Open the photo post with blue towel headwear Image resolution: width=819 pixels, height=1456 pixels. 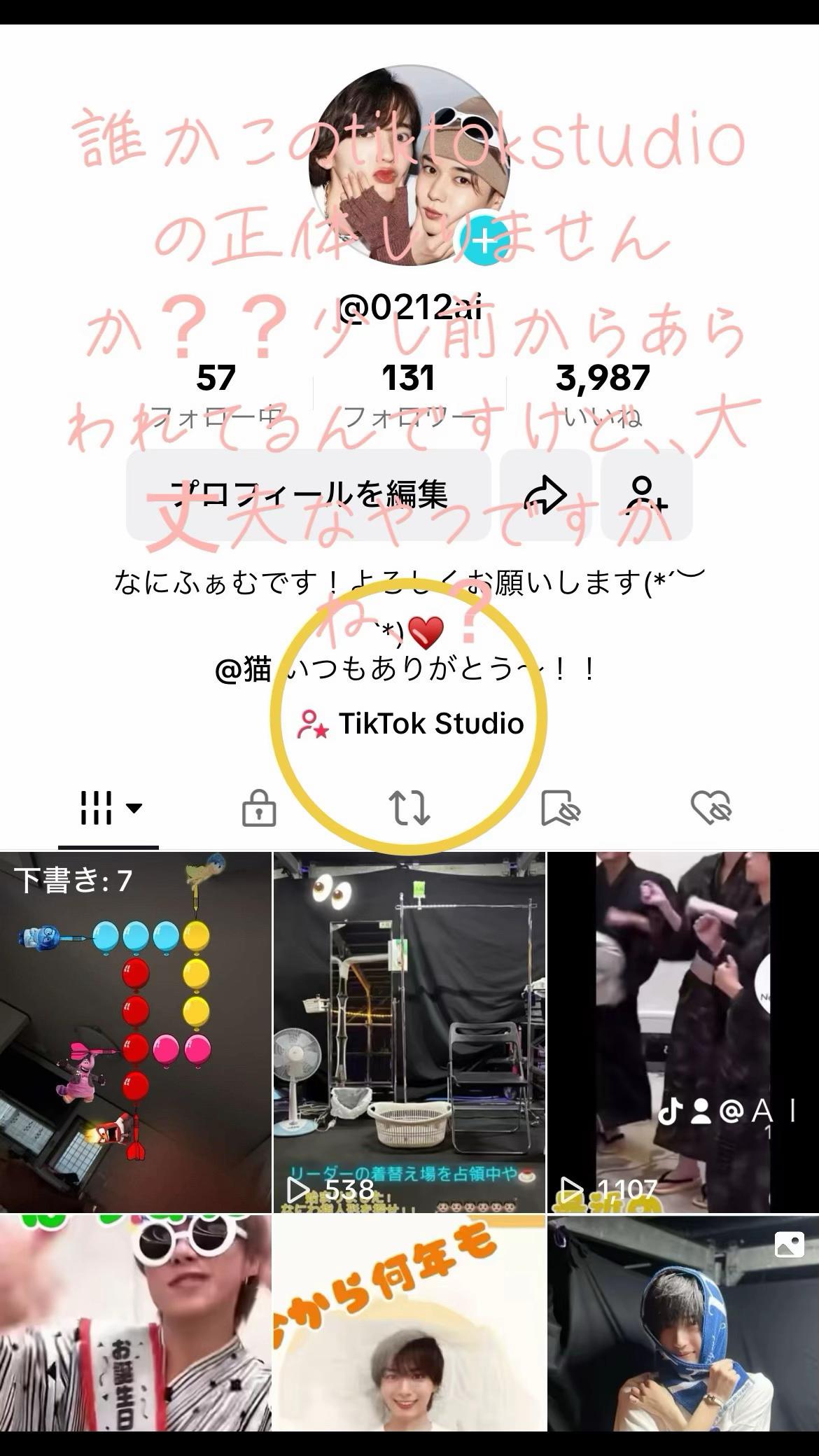click(683, 1323)
